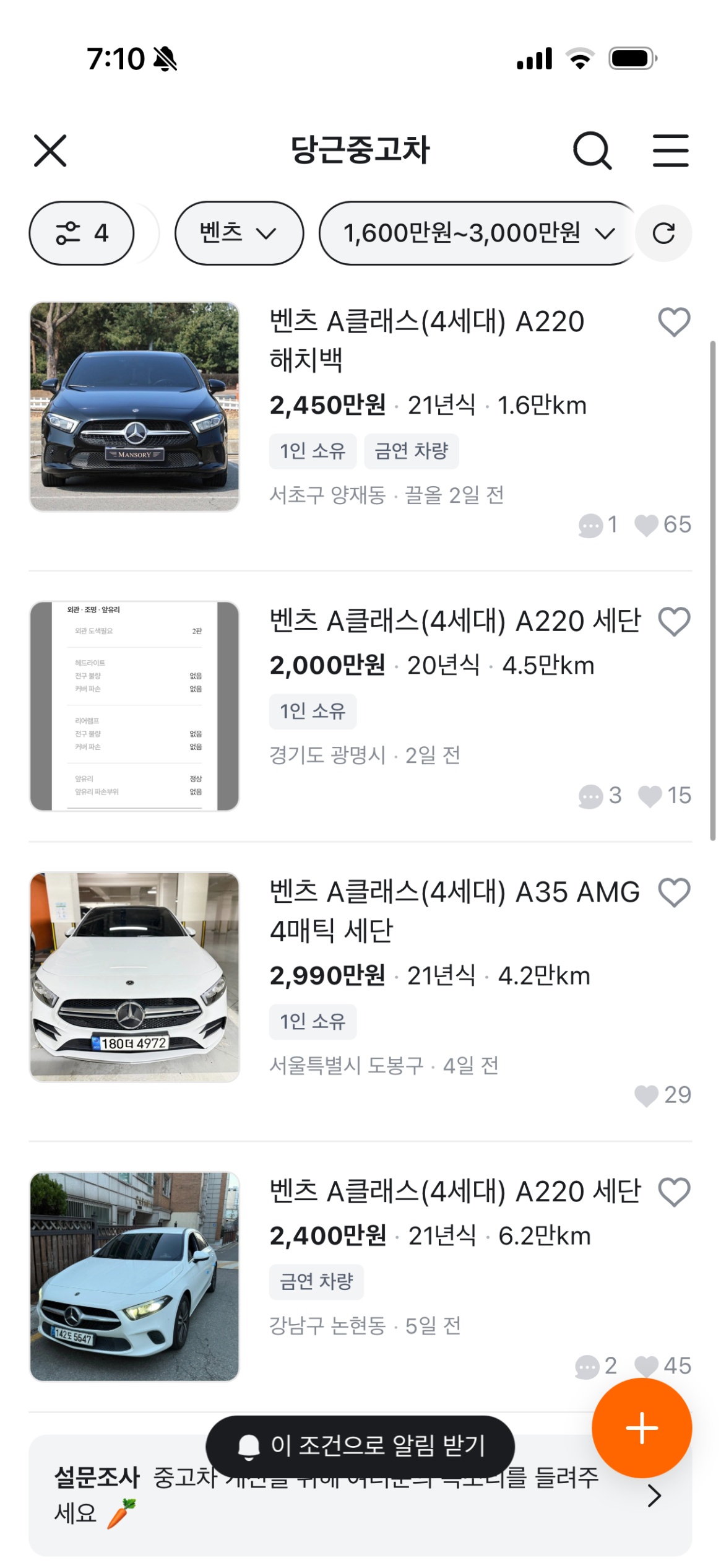The image size is (721, 1568).
Task: Like the A35 AMG 2,990만원 listing
Action: click(674, 892)
